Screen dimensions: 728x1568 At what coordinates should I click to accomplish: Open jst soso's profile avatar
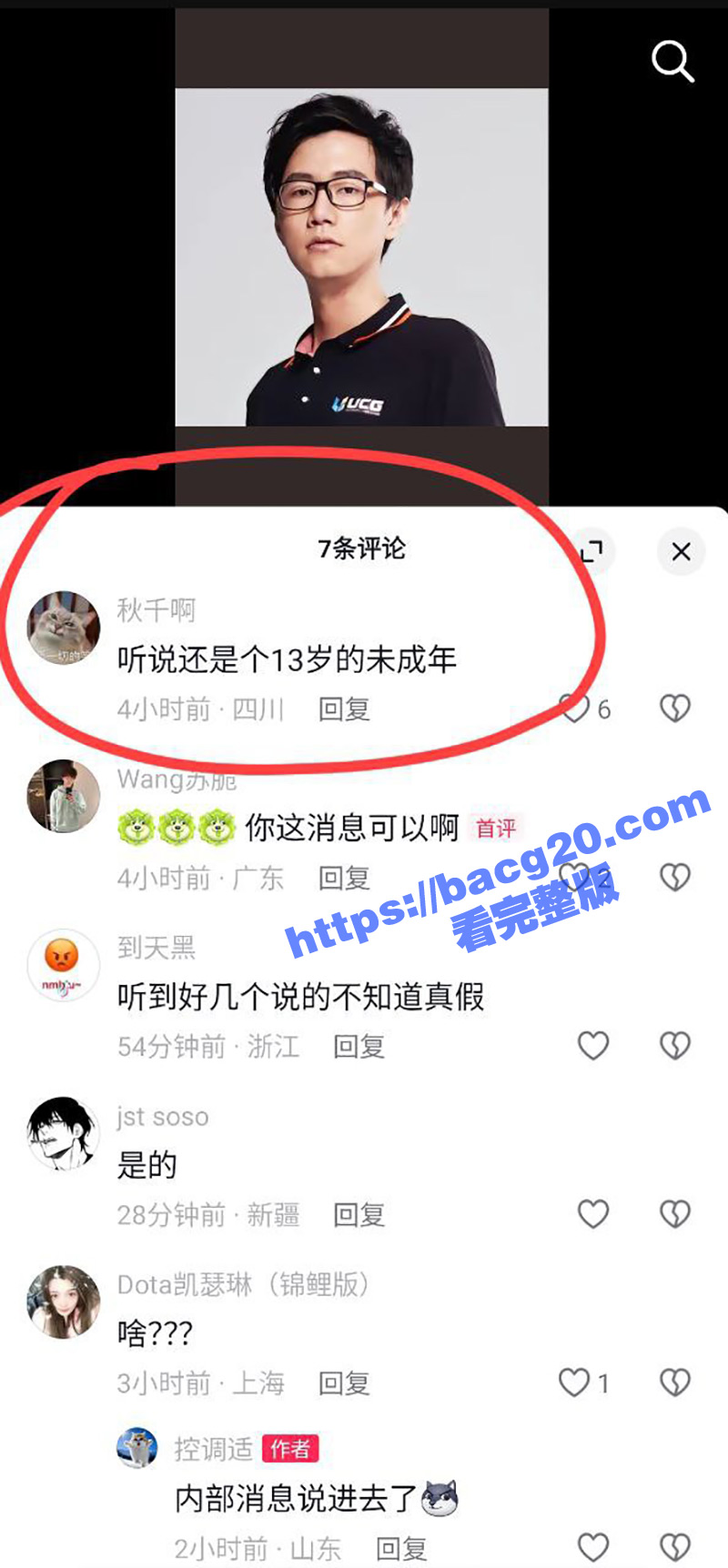63,1132
